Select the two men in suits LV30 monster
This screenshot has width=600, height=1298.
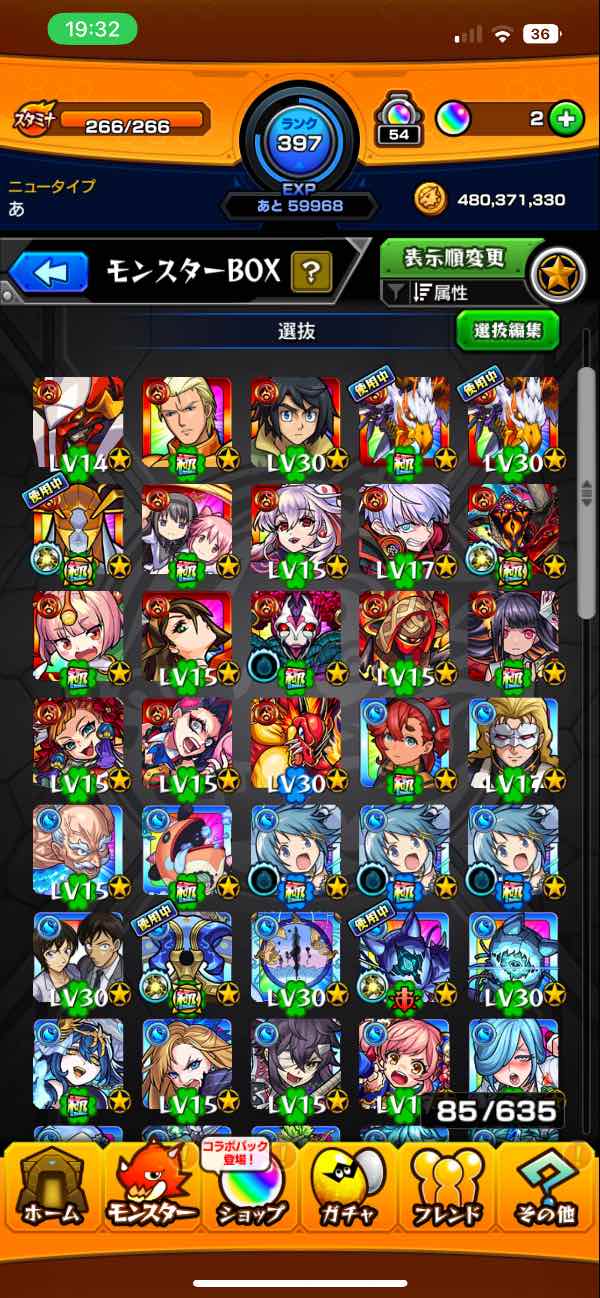pos(79,959)
